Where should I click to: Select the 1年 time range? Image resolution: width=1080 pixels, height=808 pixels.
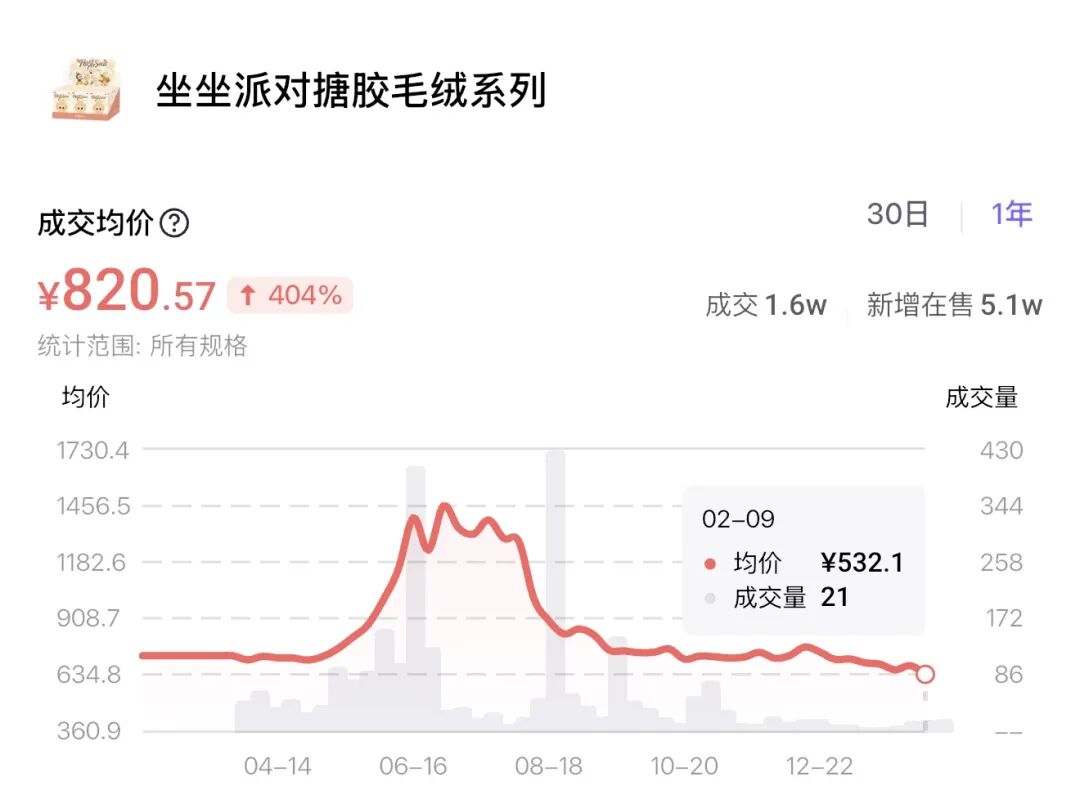[1011, 214]
